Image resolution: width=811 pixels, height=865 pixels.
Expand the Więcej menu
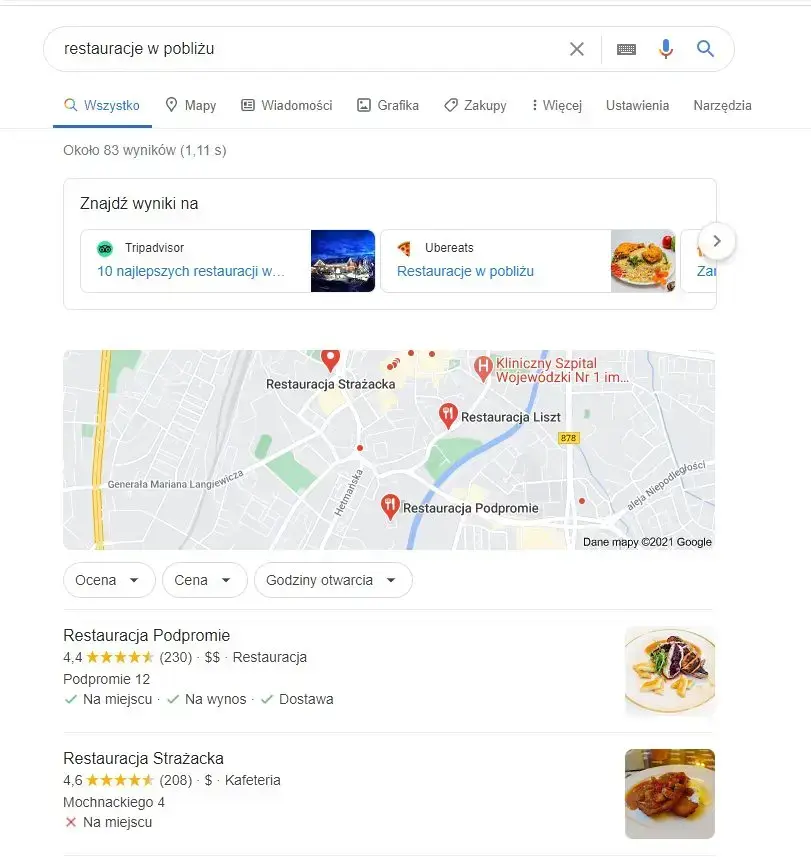point(556,105)
